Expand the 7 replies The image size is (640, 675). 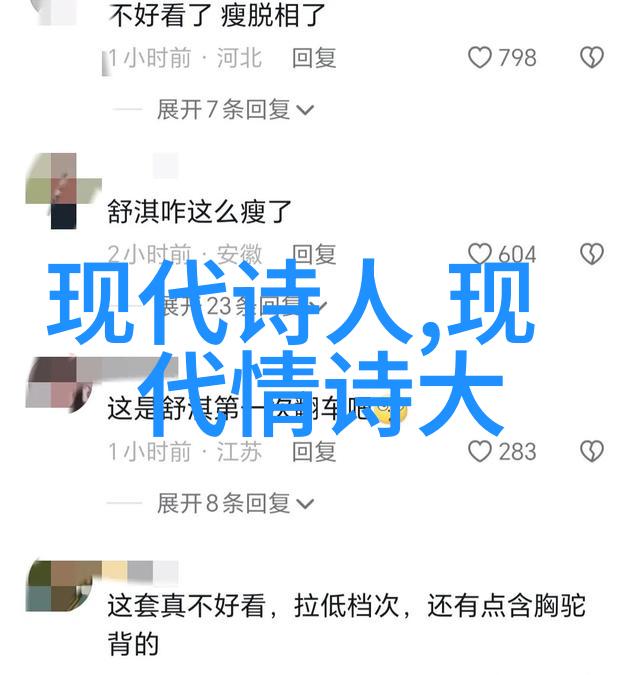(x=235, y=109)
